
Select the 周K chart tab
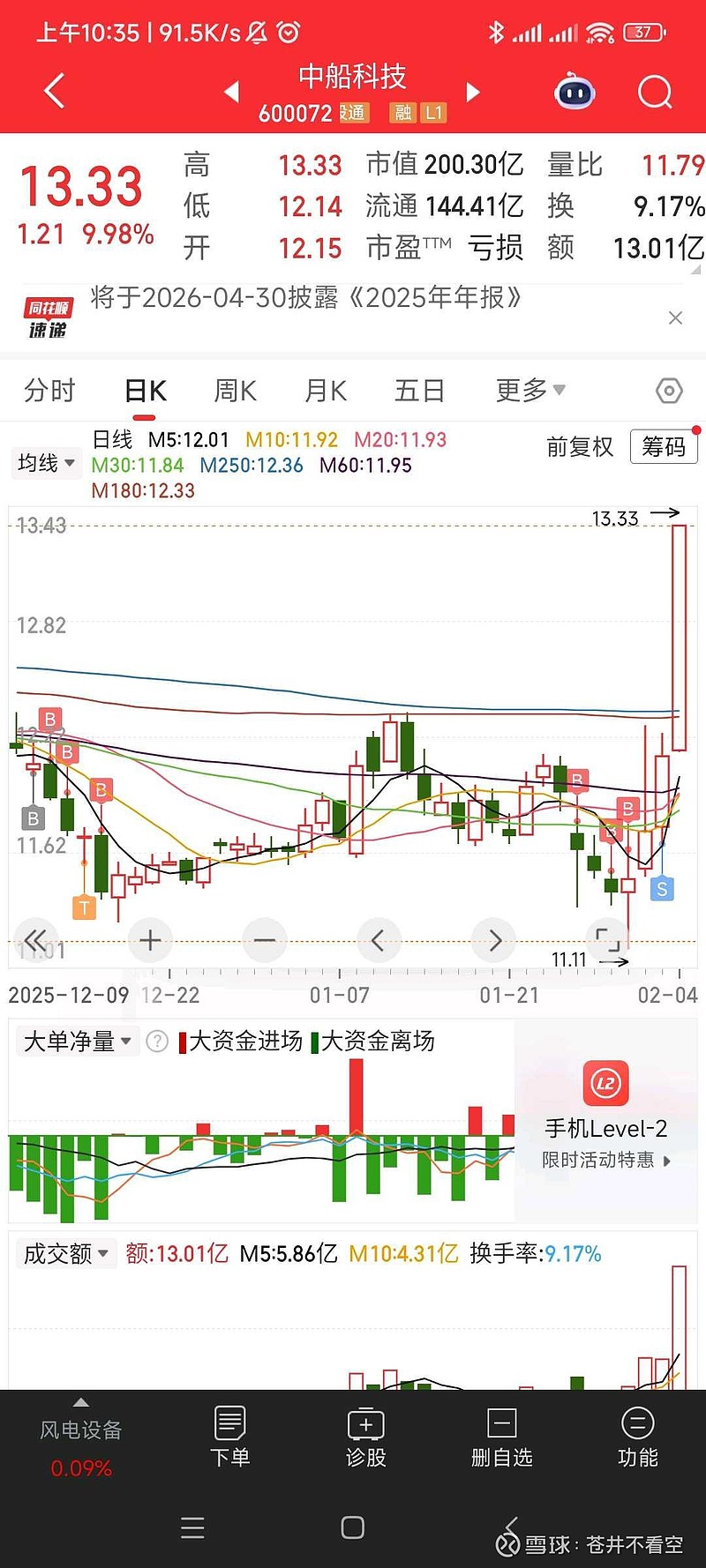point(235,390)
